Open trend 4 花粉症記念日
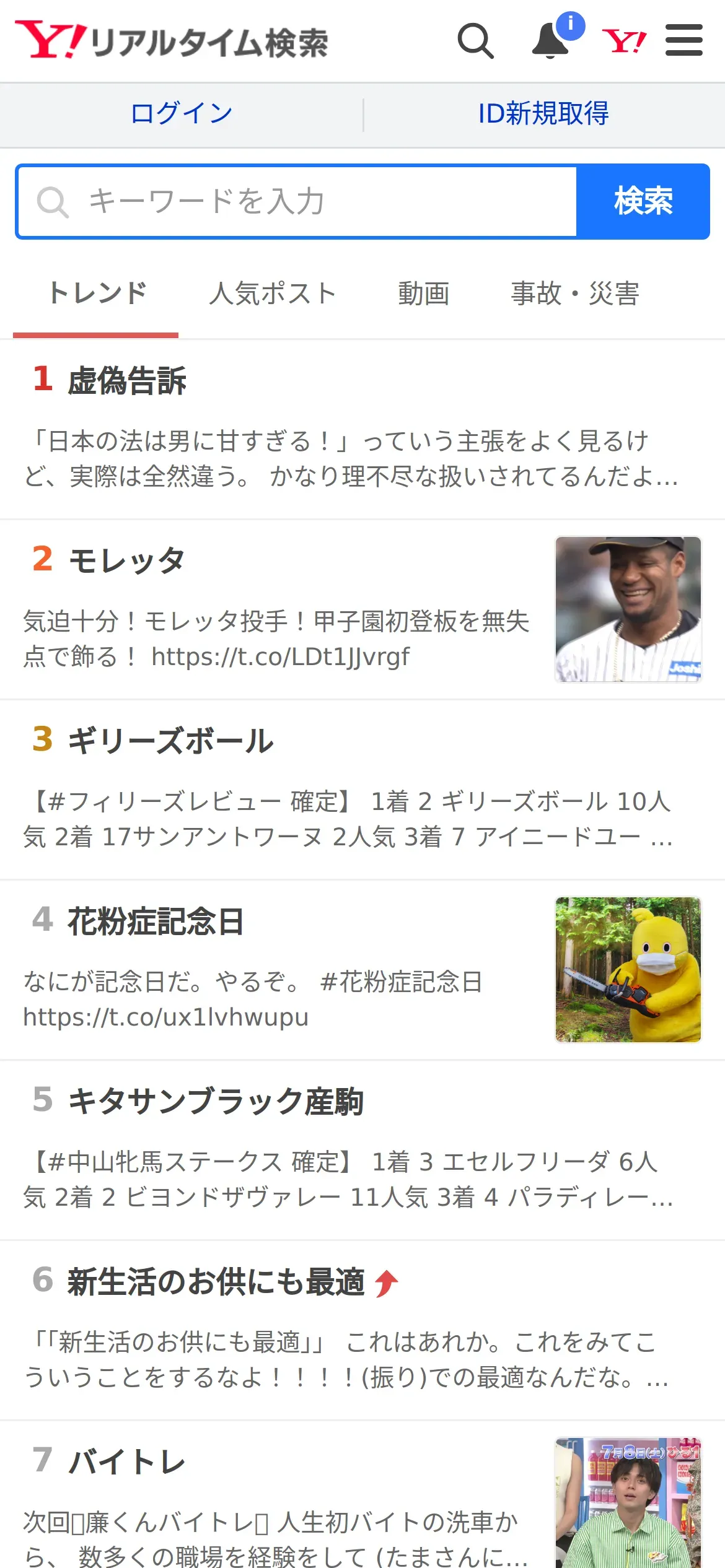This screenshot has height=1568, width=725. [155, 921]
